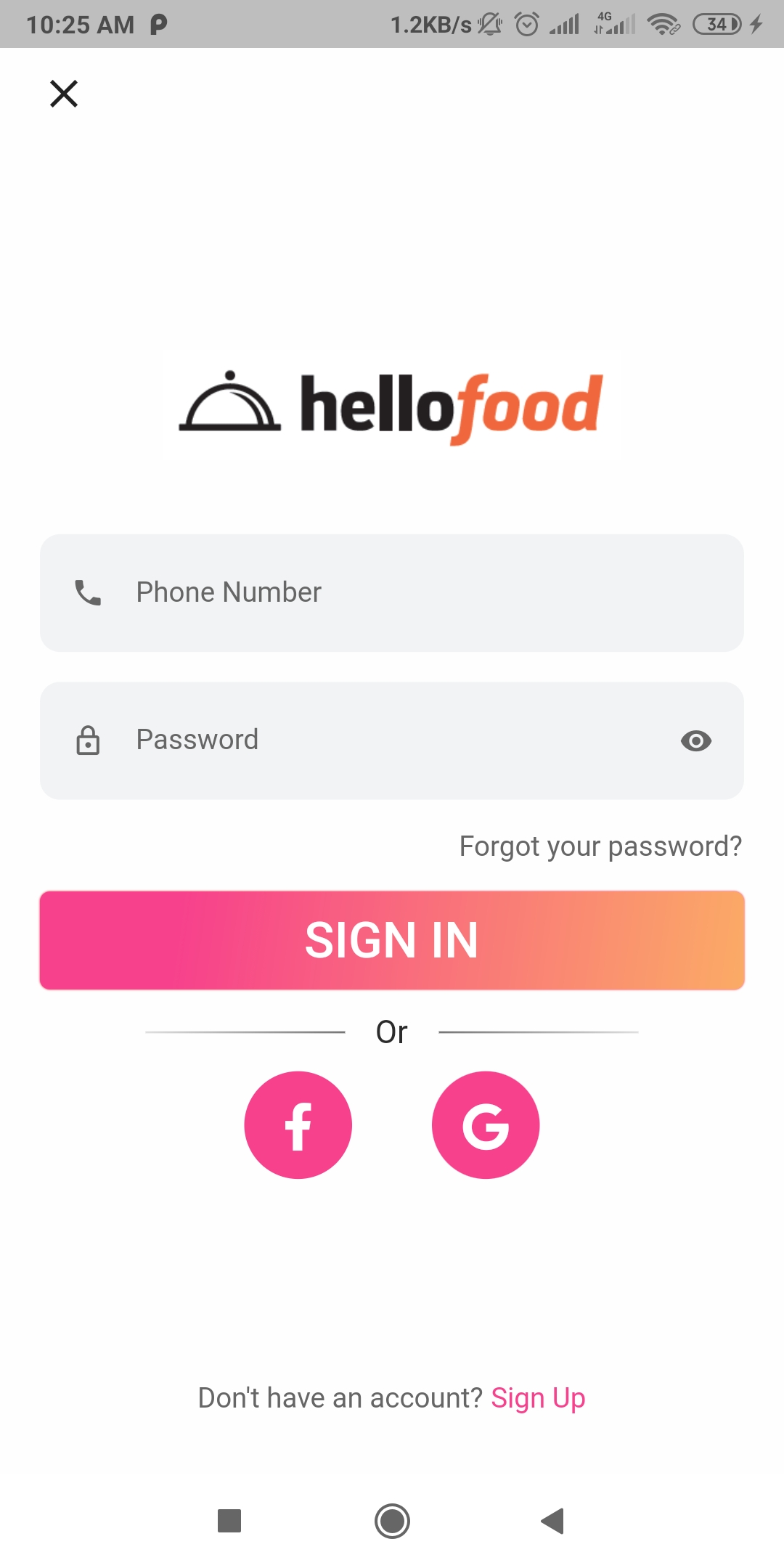Open the Forgot your password link
This screenshot has width=784, height=1568.
600,846
